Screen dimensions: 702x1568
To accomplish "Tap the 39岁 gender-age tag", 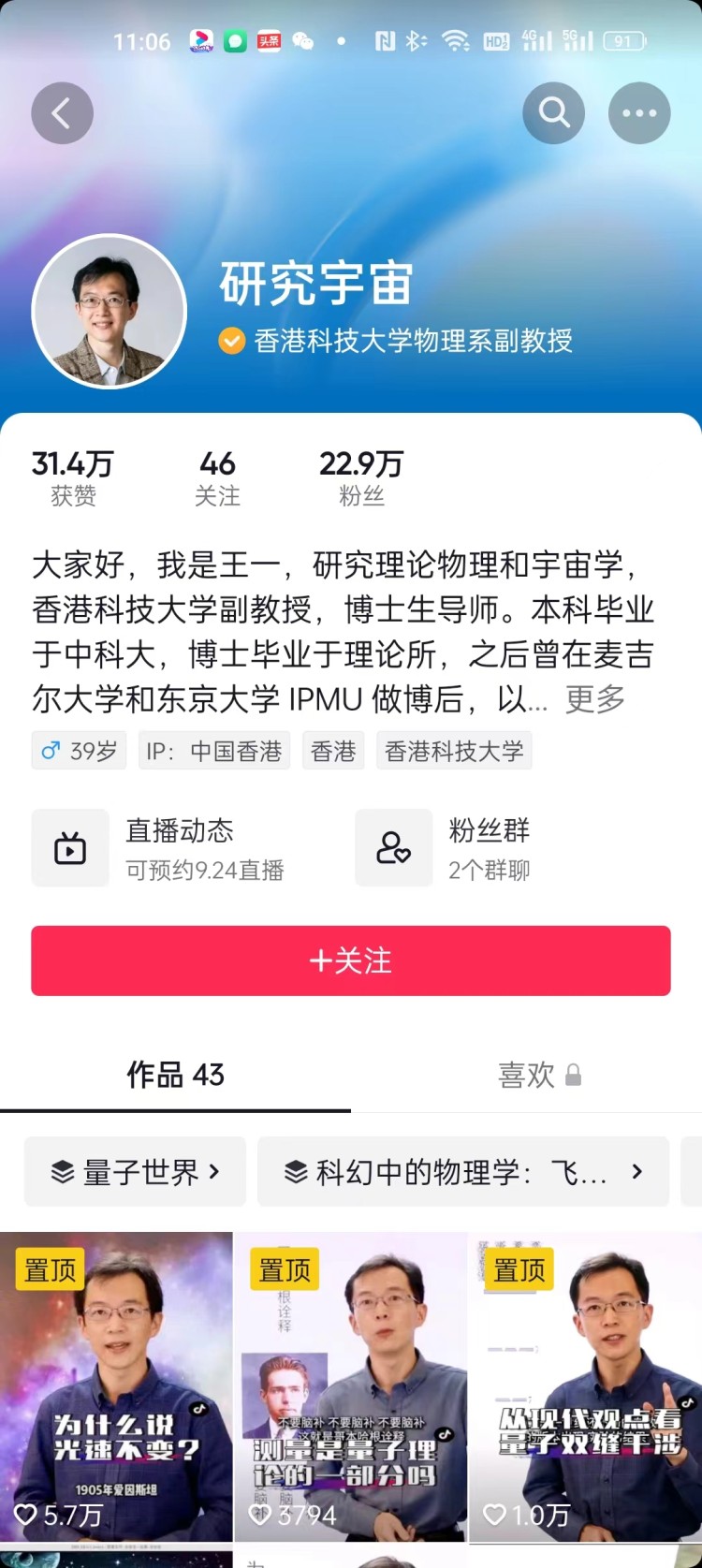I will coord(78,750).
